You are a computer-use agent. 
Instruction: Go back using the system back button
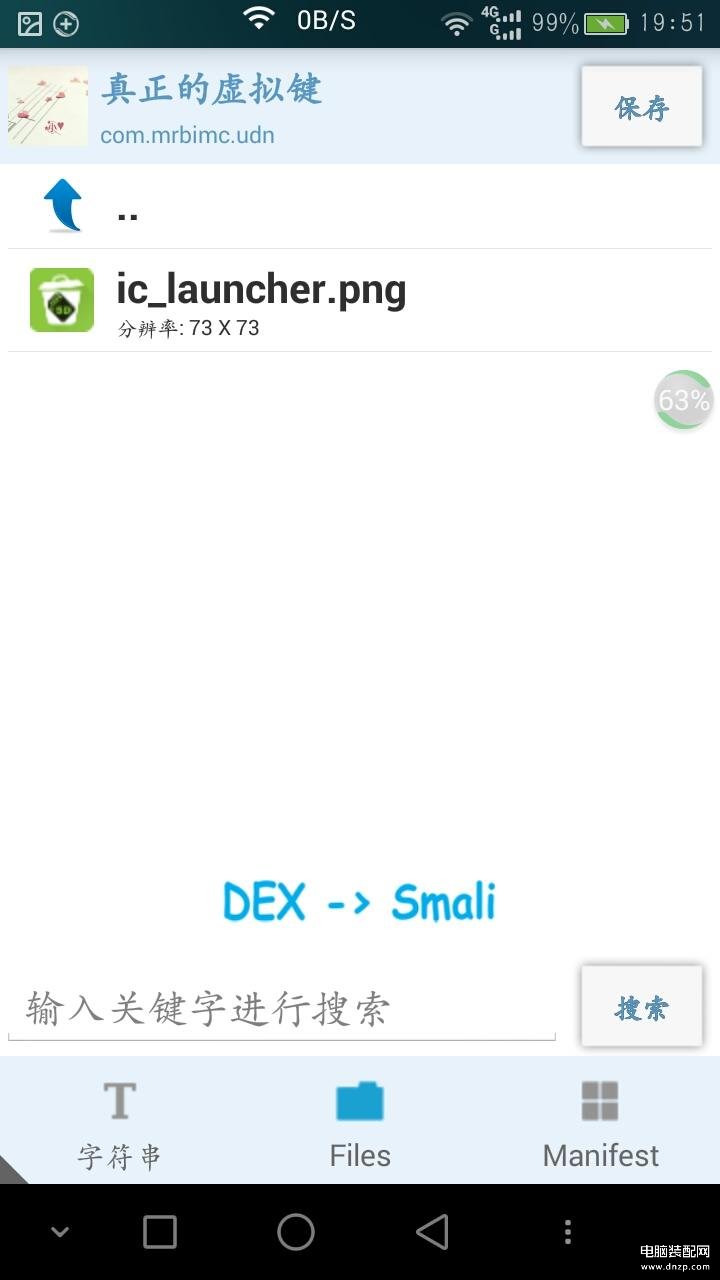[432, 1232]
